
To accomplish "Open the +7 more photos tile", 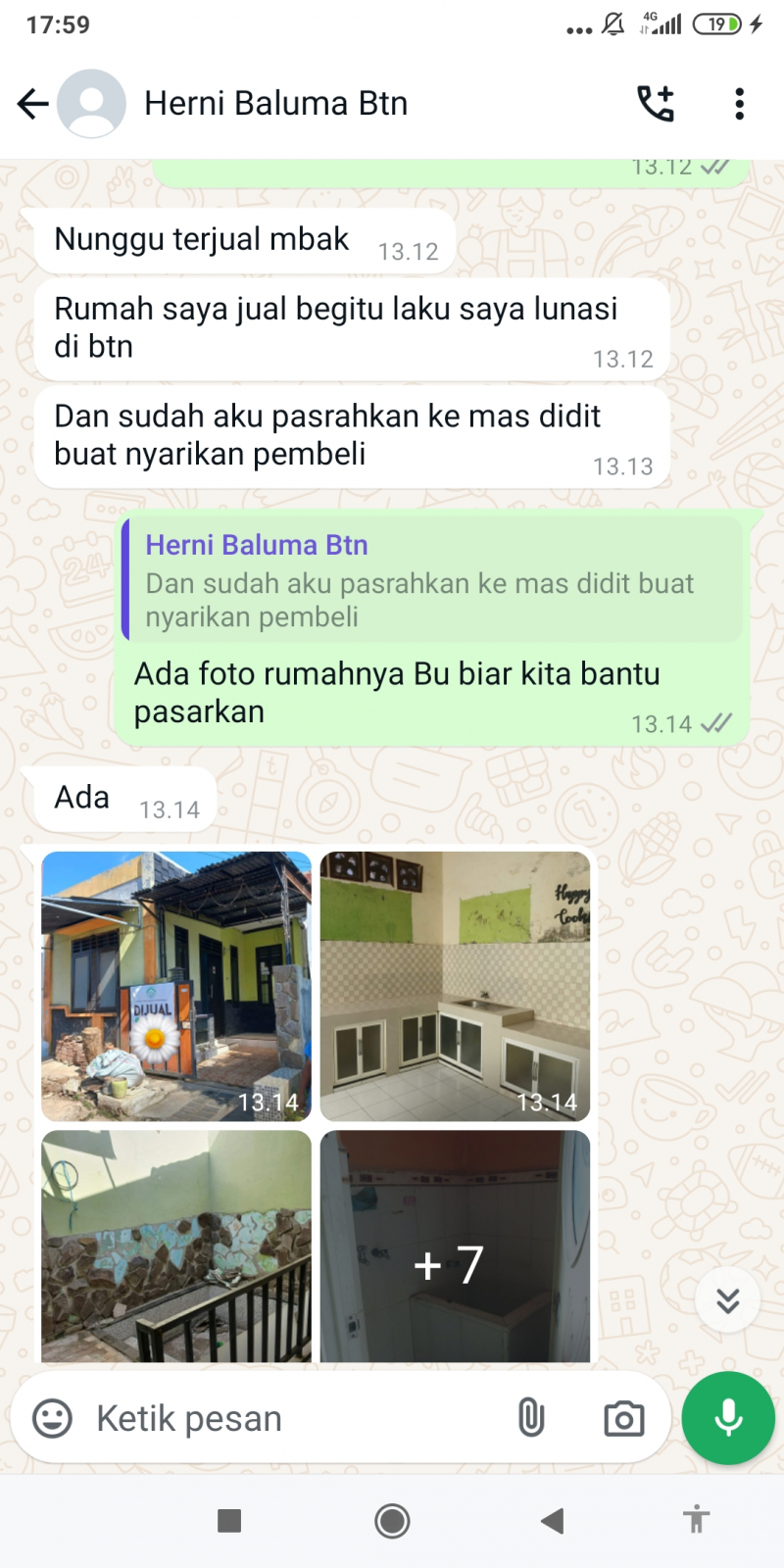I will (455, 1247).
